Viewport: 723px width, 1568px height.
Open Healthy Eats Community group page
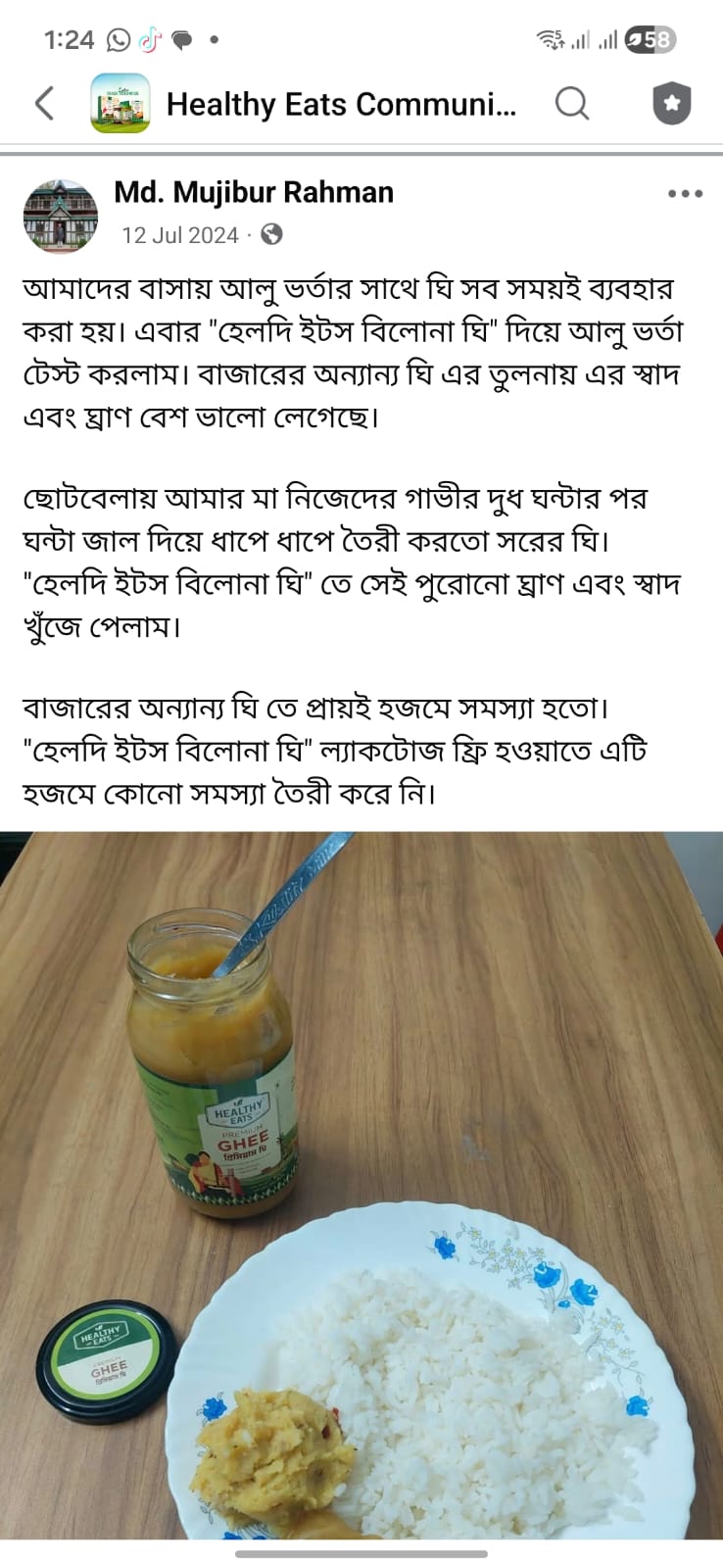point(340,104)
